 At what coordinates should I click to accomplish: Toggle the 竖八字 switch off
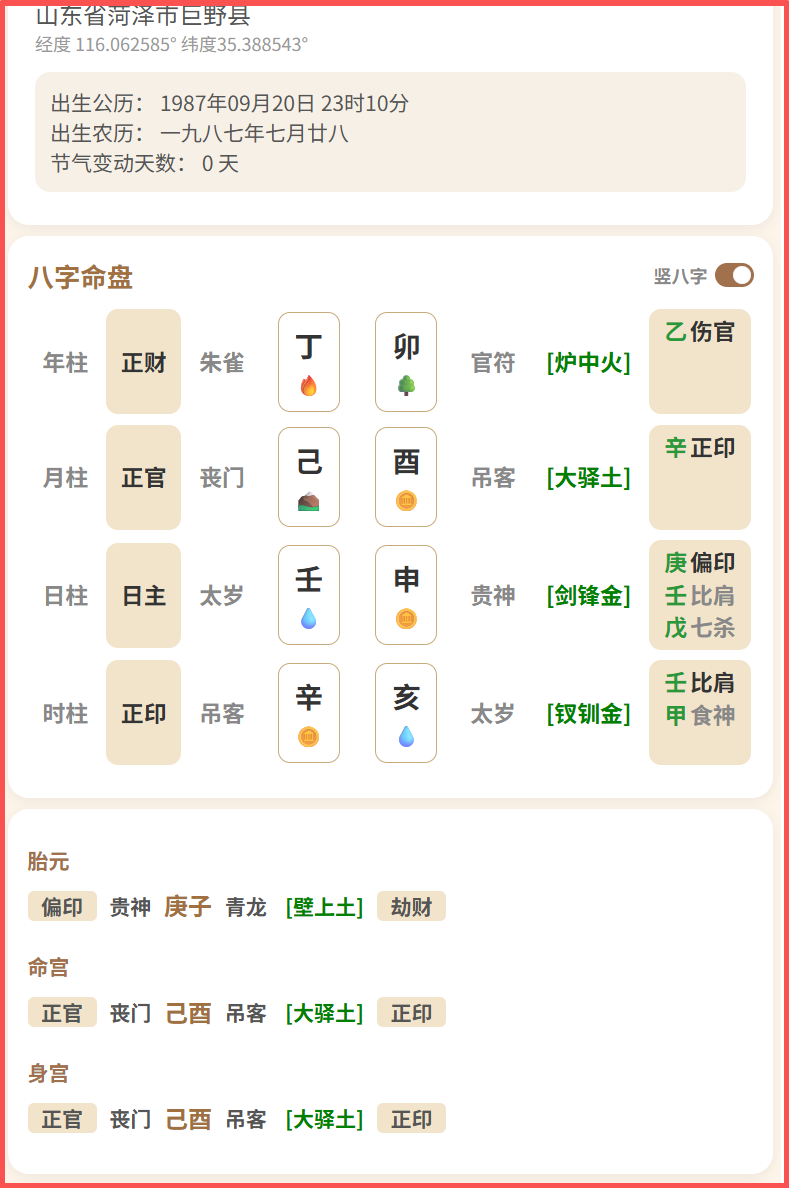734,275
